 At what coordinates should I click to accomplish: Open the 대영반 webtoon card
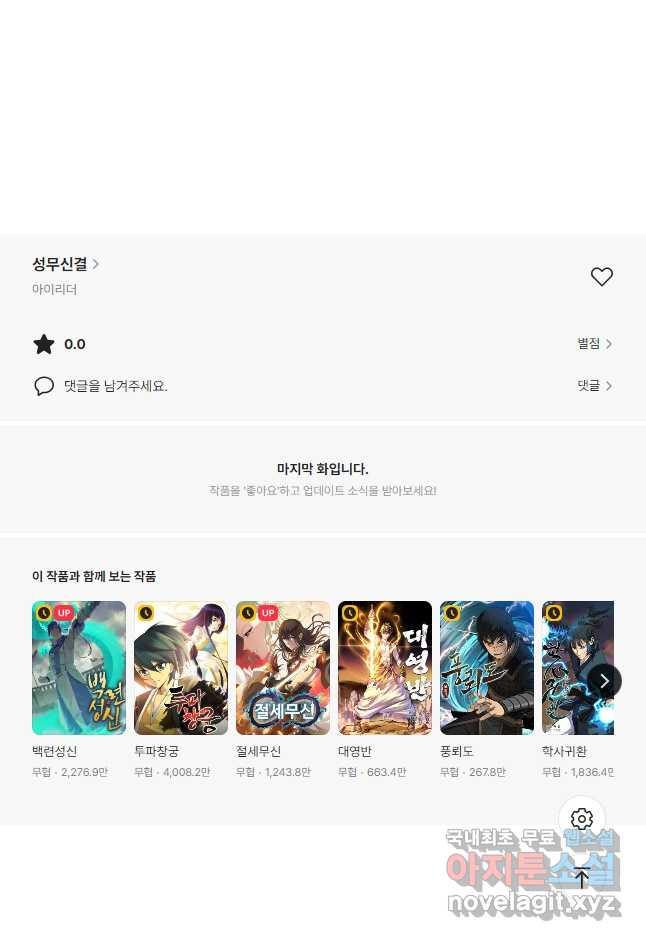385,668
